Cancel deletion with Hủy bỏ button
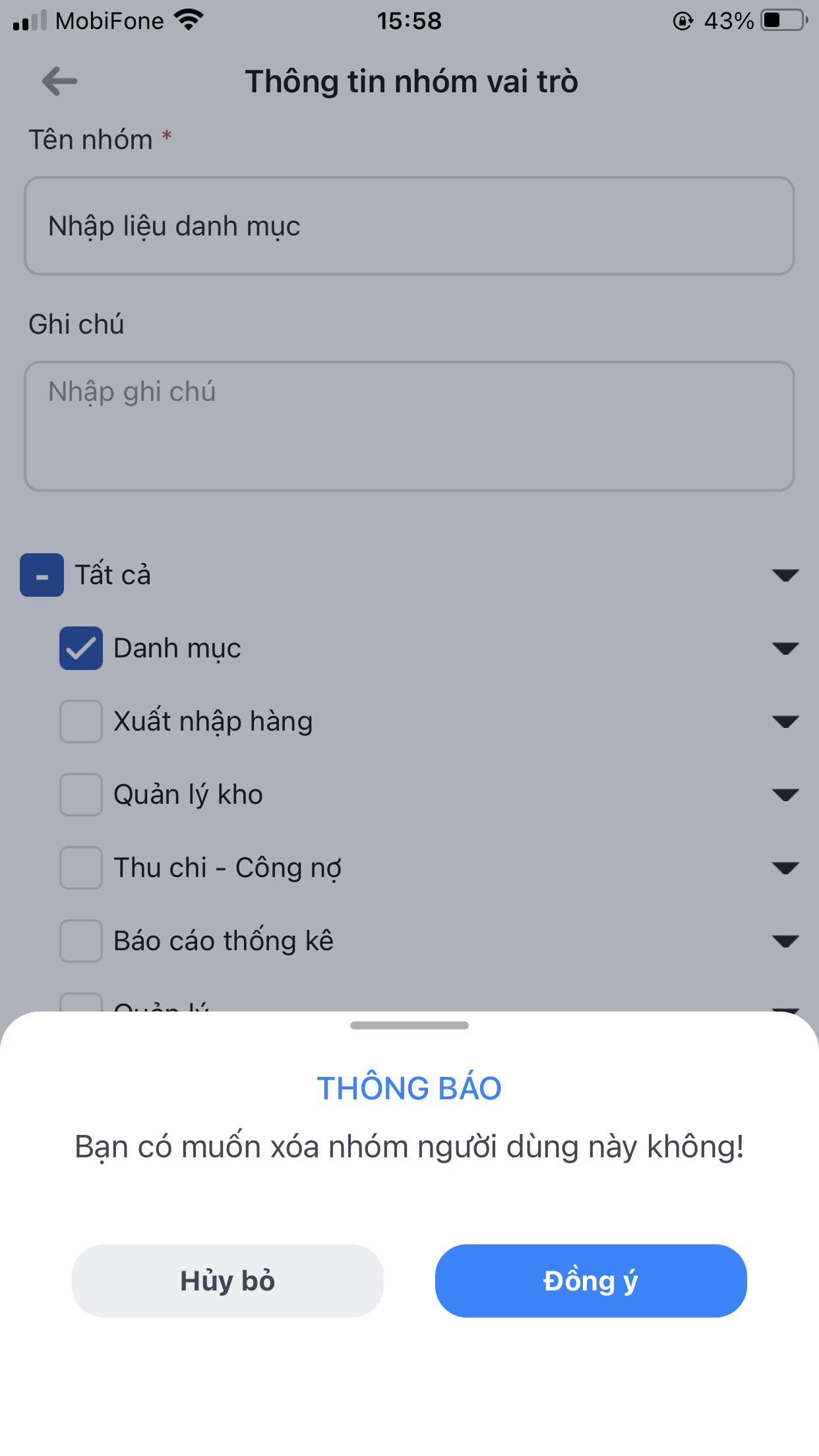819x1456 pixels. click(x=228, y=1281)
